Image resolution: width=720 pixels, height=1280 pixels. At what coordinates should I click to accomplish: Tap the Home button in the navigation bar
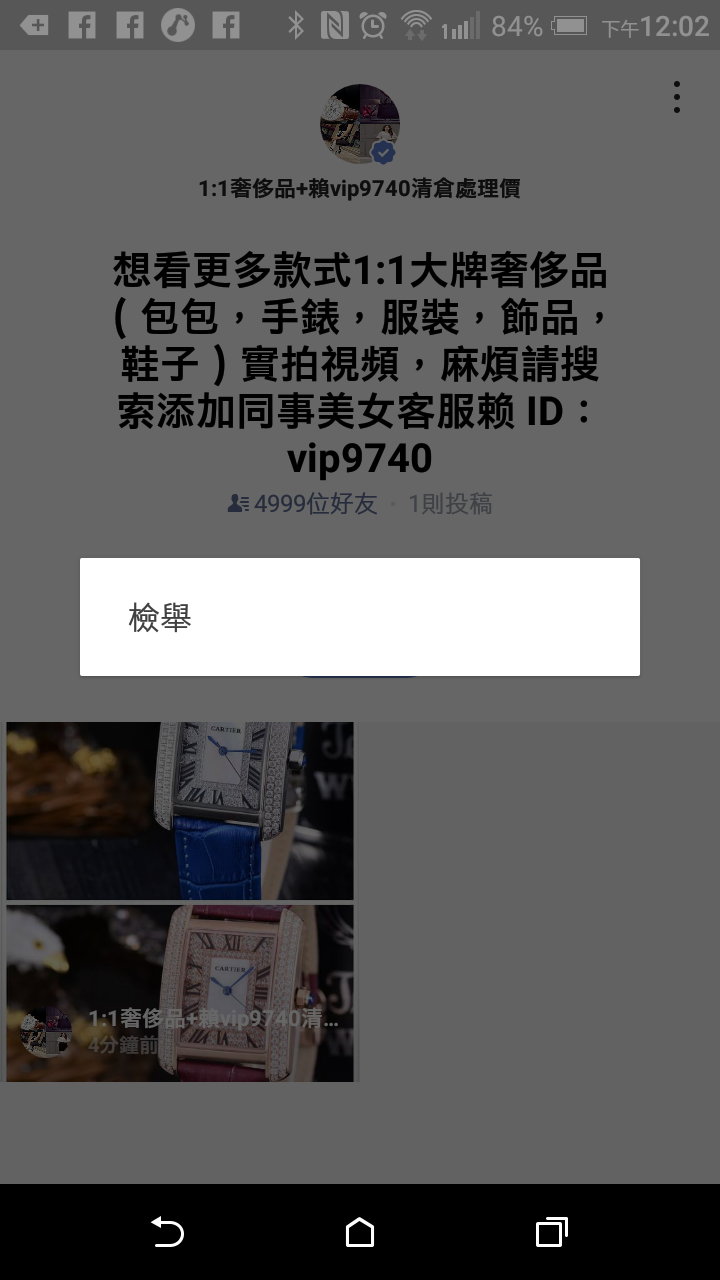(x=360, y=1234)
